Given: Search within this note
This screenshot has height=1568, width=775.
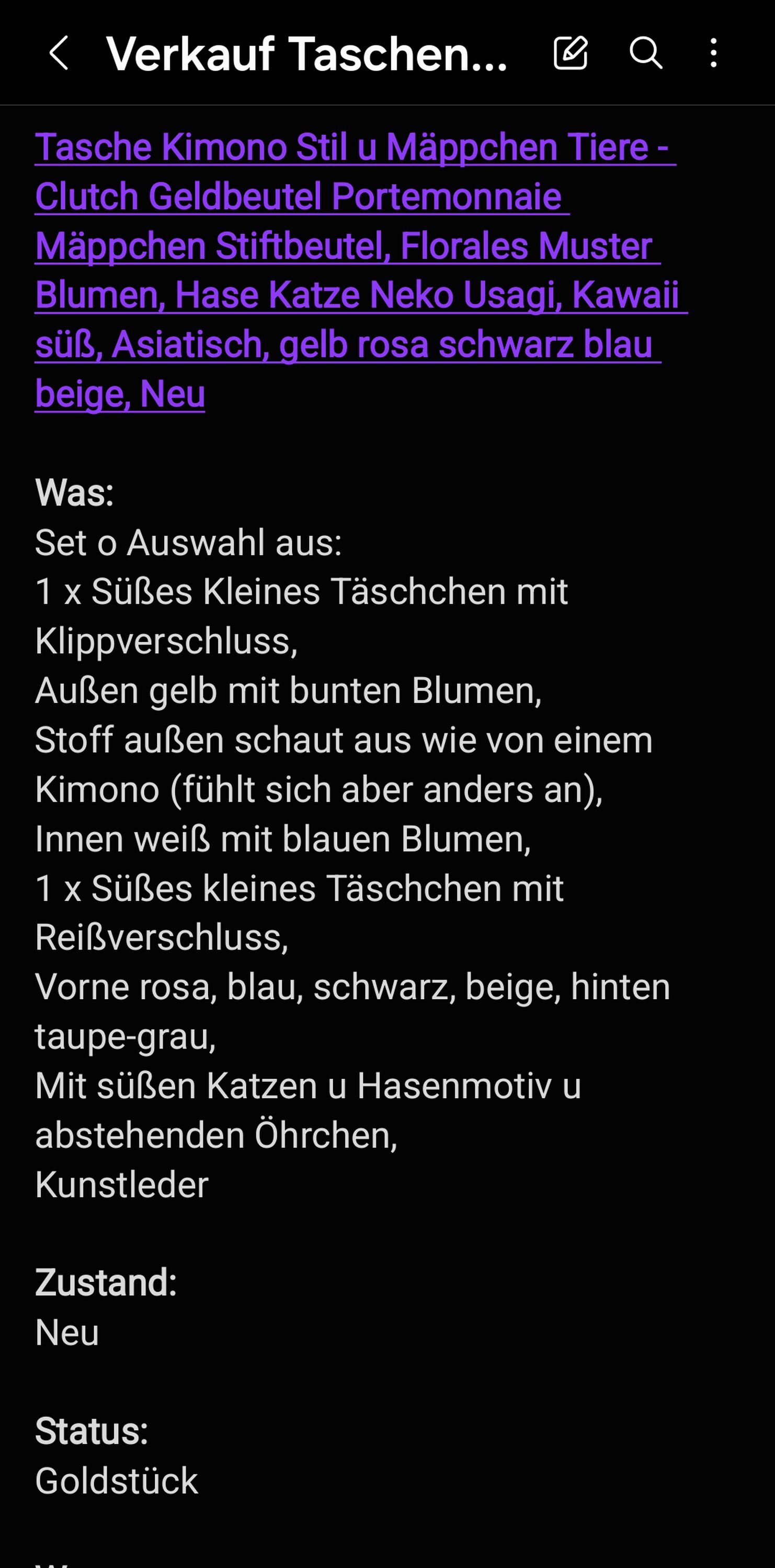Looking at the screenshot, I should [645, 53].
